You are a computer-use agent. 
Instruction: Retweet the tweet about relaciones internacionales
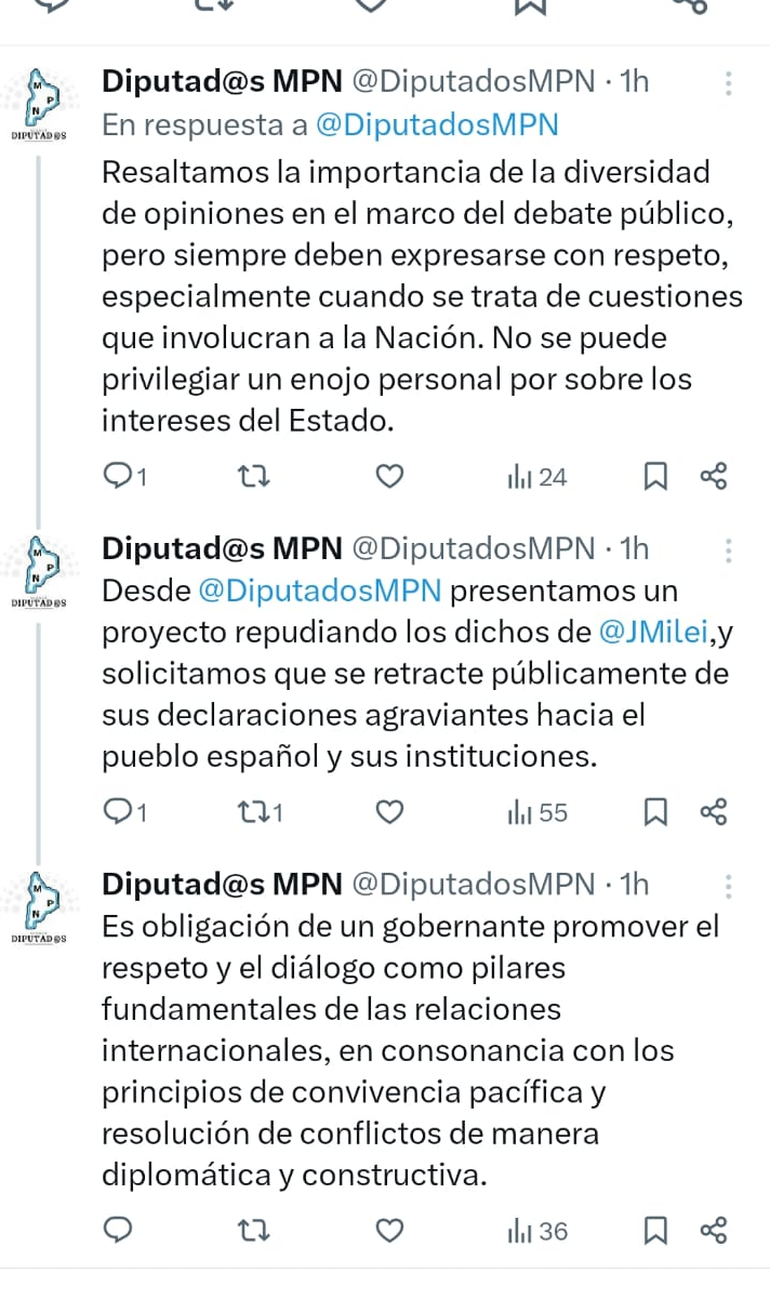click(257, 1231)
